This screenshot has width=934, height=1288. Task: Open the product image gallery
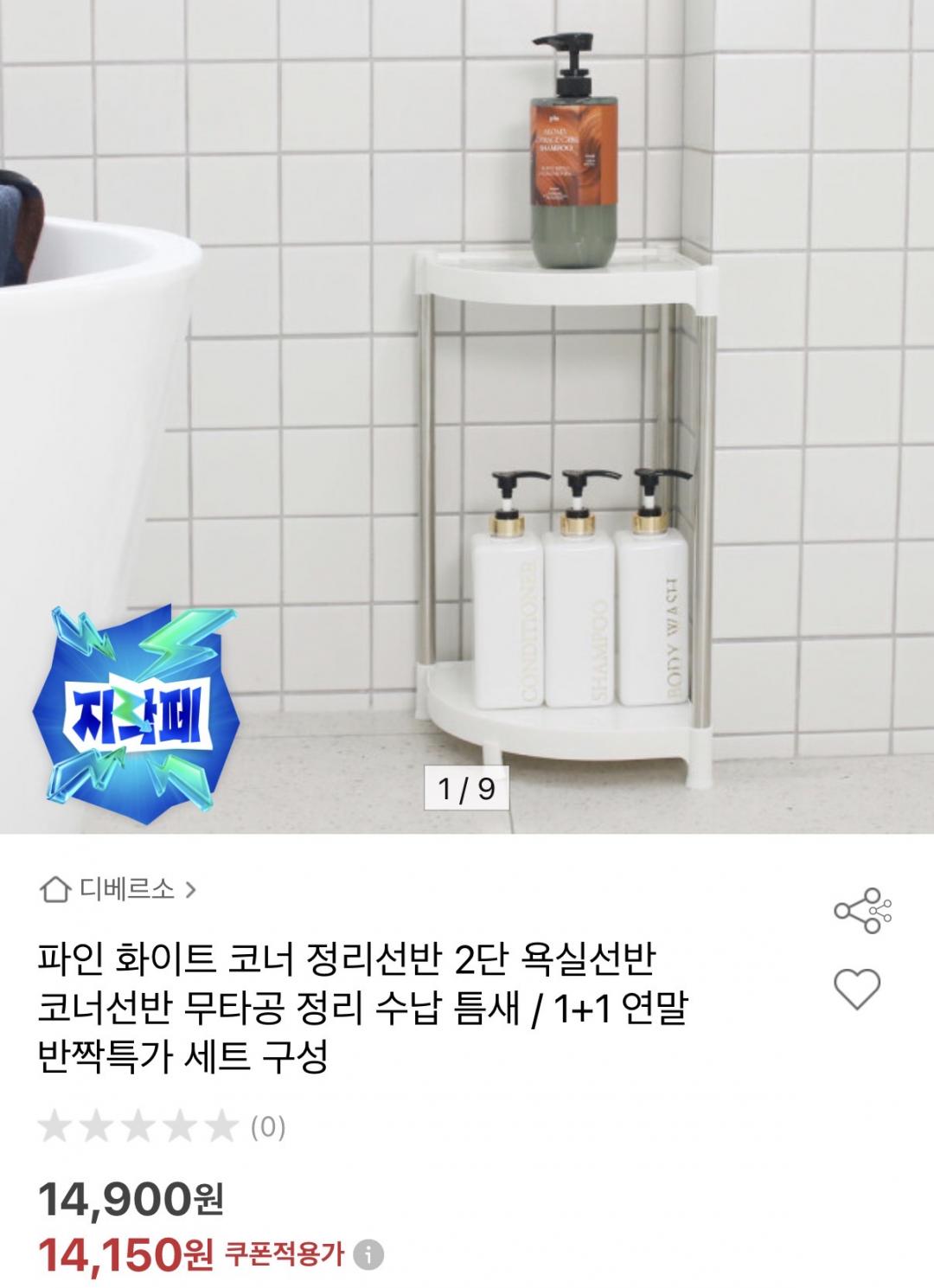(467, 417)
